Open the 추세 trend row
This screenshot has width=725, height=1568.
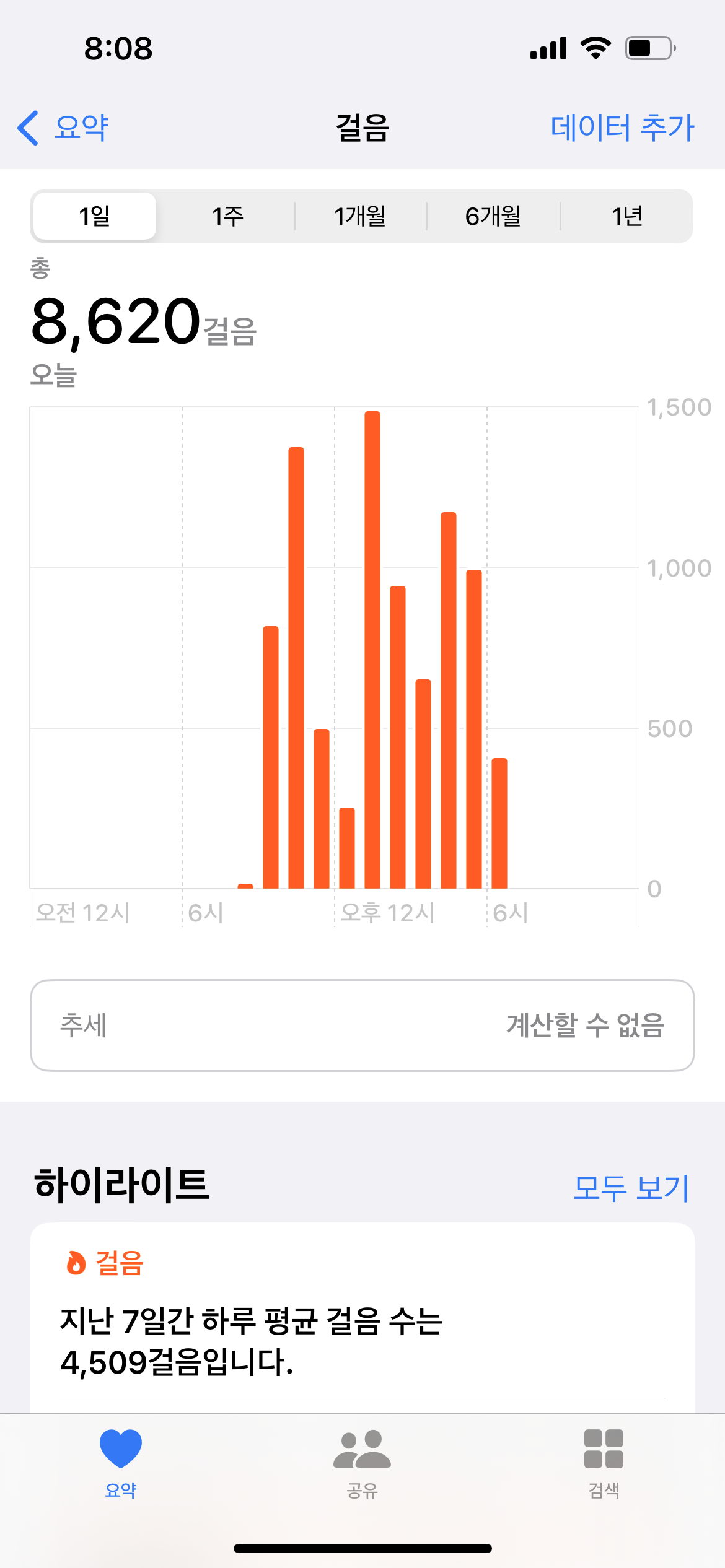(x=362, y=1025)
